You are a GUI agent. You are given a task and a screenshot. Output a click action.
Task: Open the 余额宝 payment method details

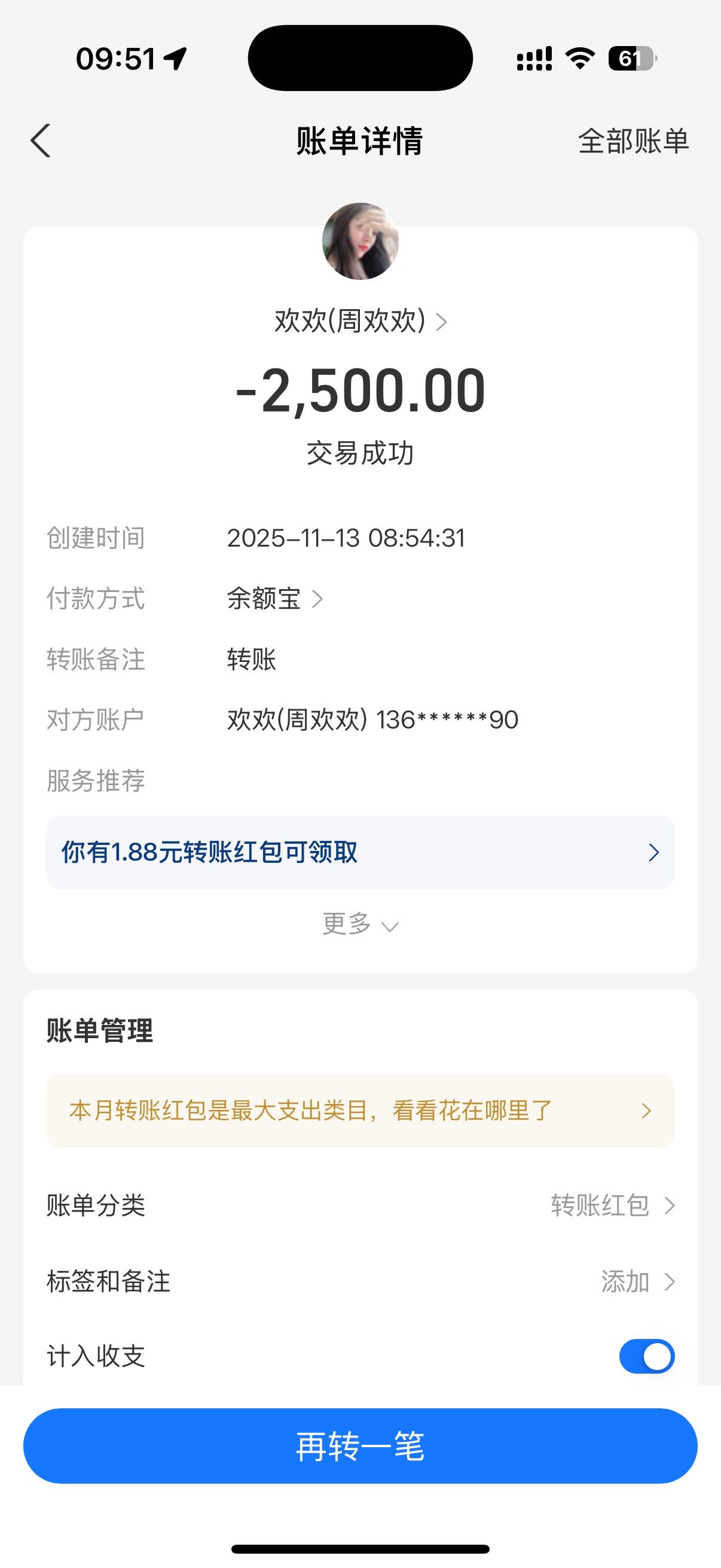tap(275, 599)
